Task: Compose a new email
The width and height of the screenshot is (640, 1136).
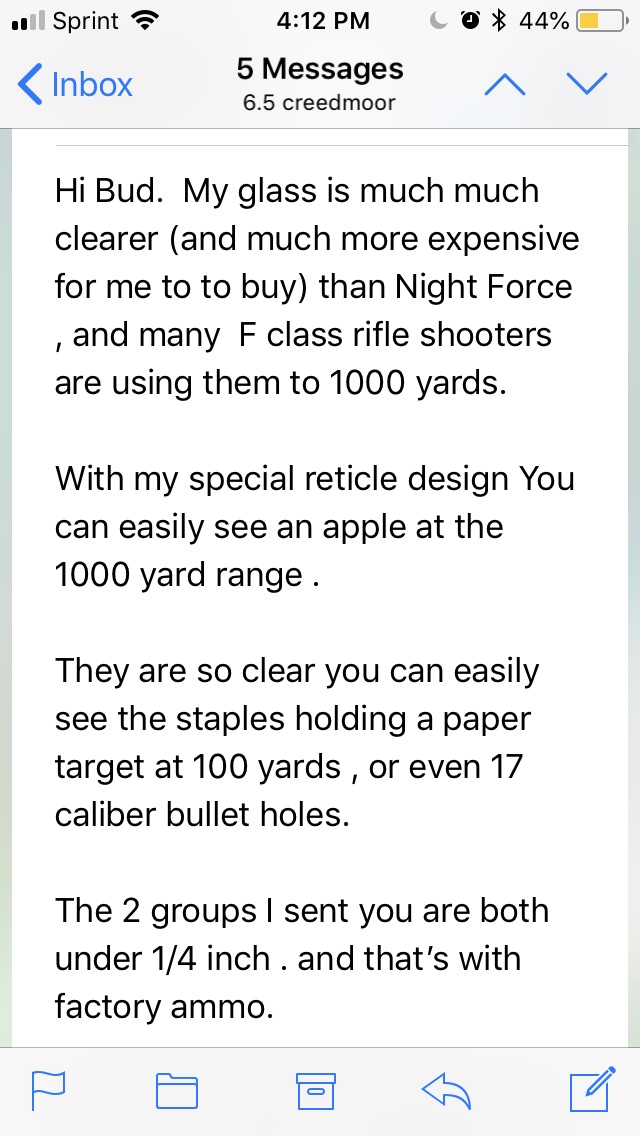Action: tap(591, 1089)
